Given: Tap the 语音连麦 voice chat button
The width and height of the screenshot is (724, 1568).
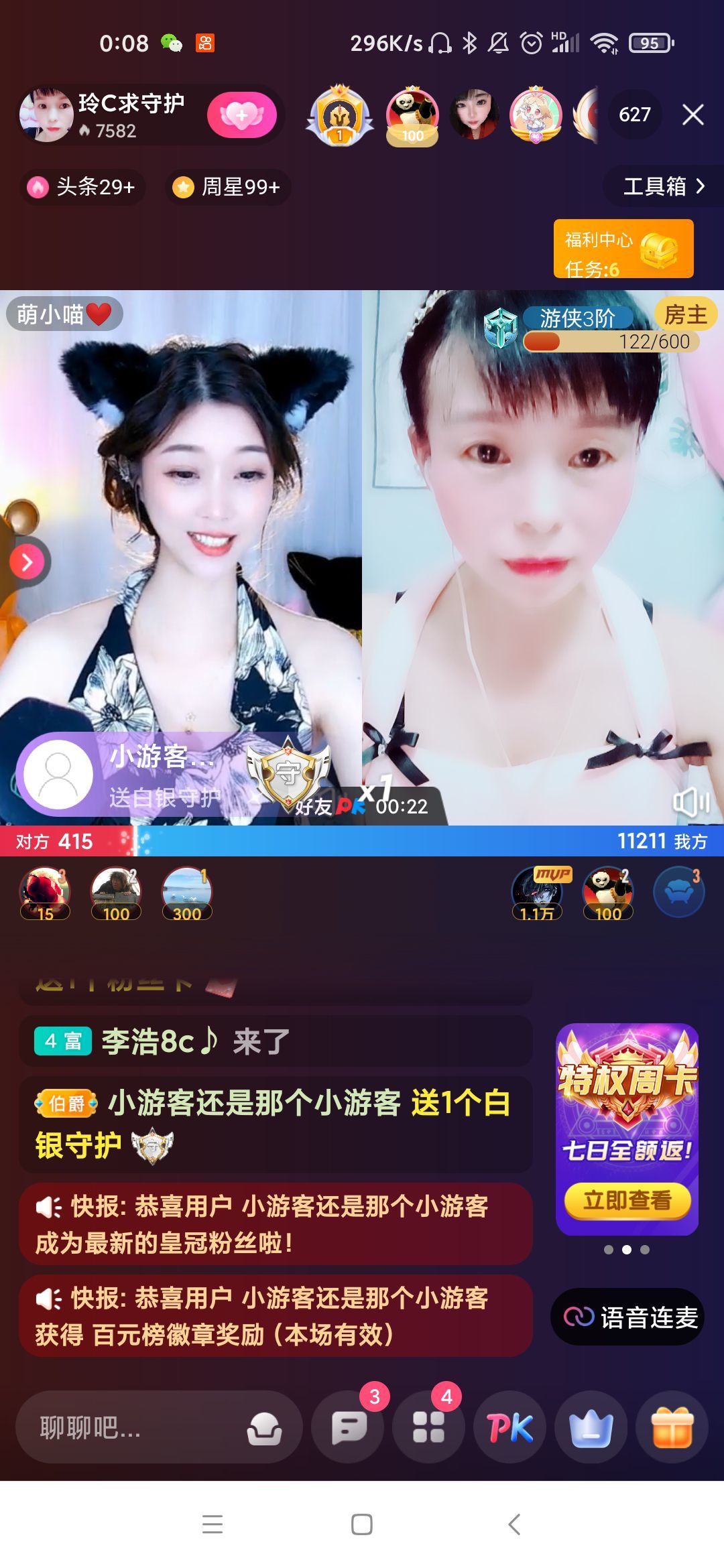Looking at the screenshot, I should click(627, 1317).
